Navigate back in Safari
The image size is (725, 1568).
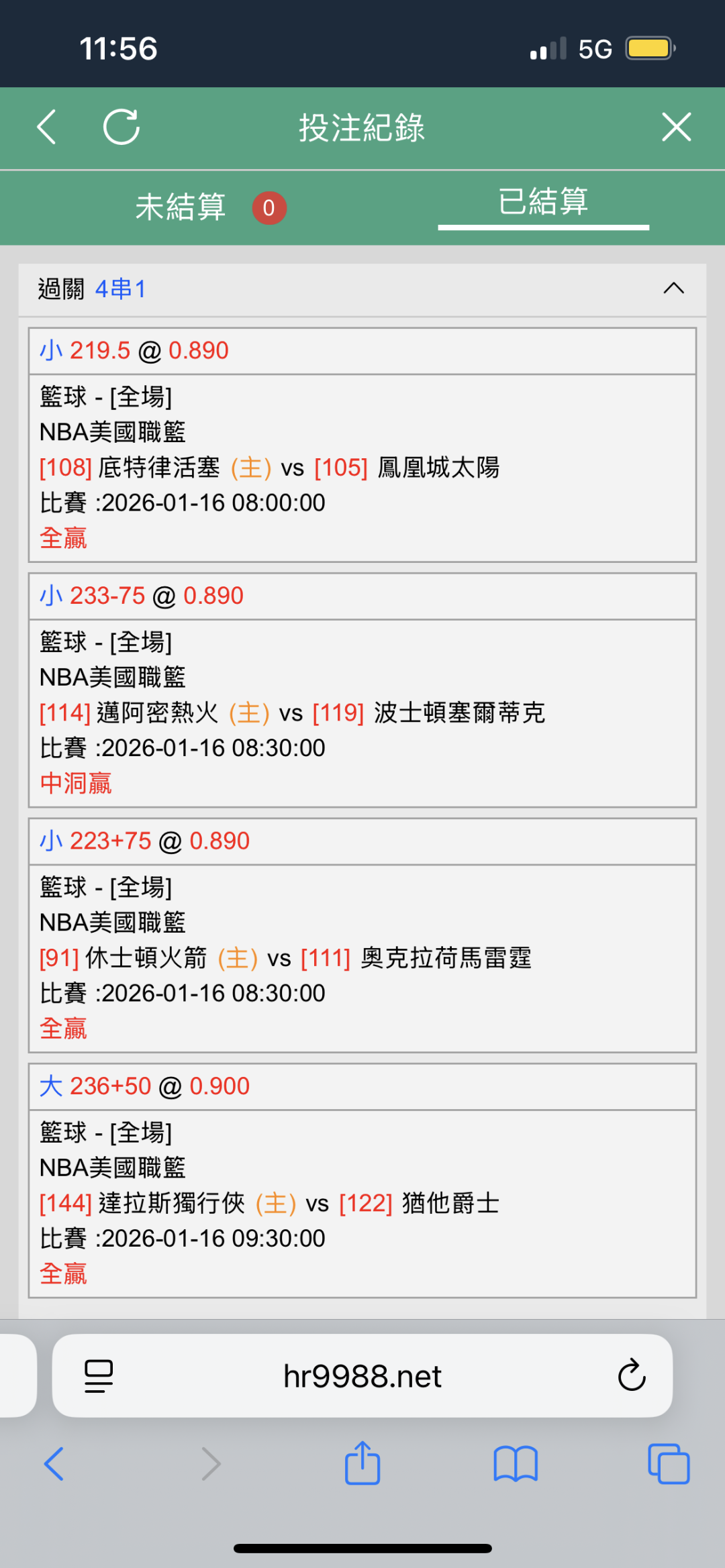pyautogui.click(x=54, y=1463)
